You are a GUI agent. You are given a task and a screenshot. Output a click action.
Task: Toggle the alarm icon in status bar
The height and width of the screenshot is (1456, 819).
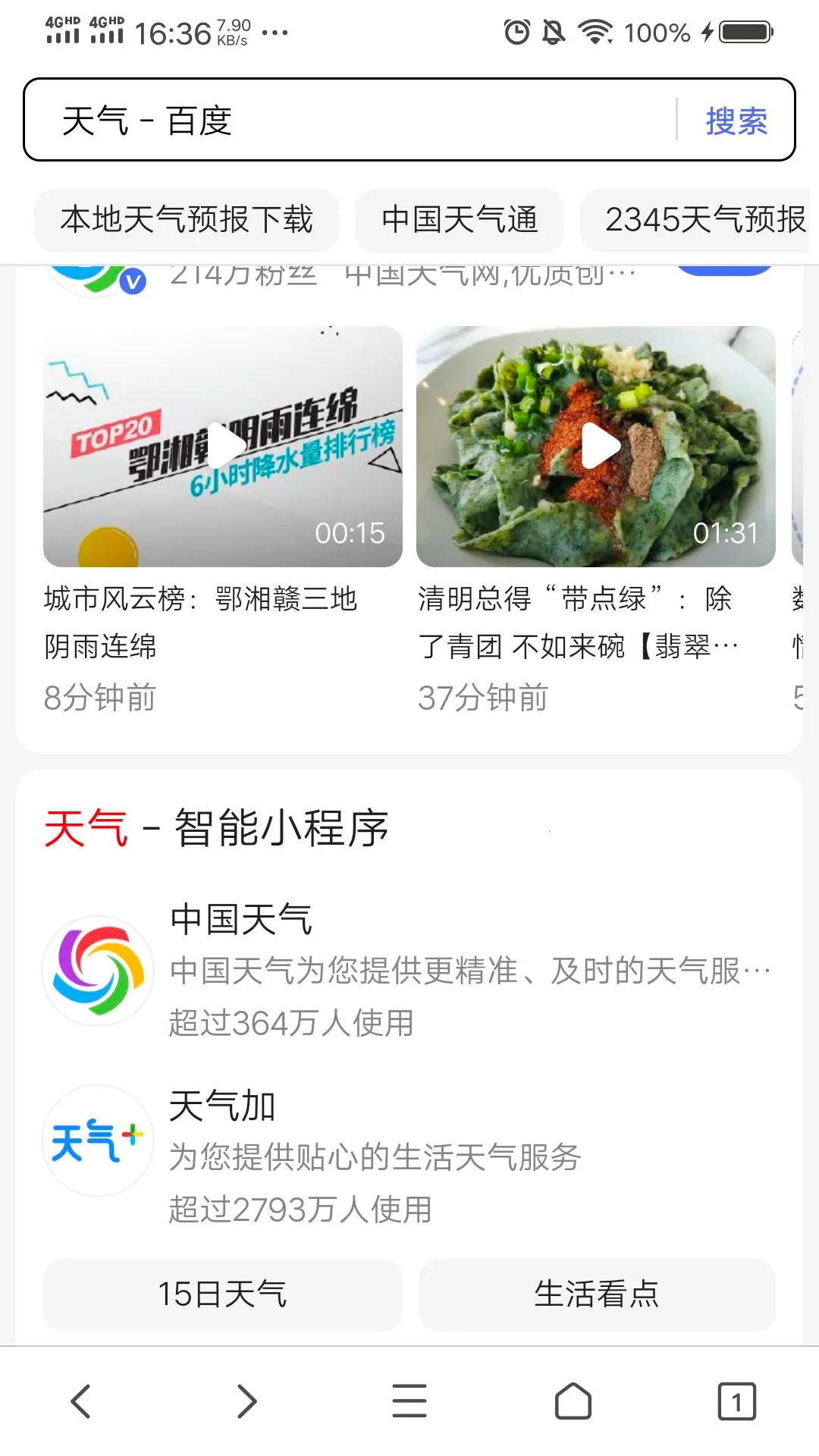coord(519,30)
